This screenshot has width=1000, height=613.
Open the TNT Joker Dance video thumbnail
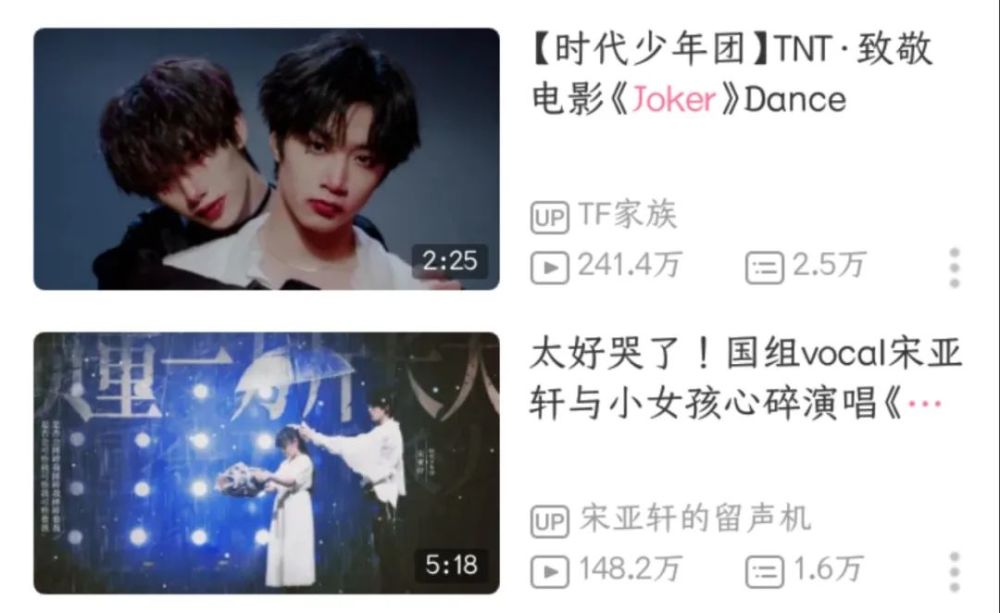(266, 159)
